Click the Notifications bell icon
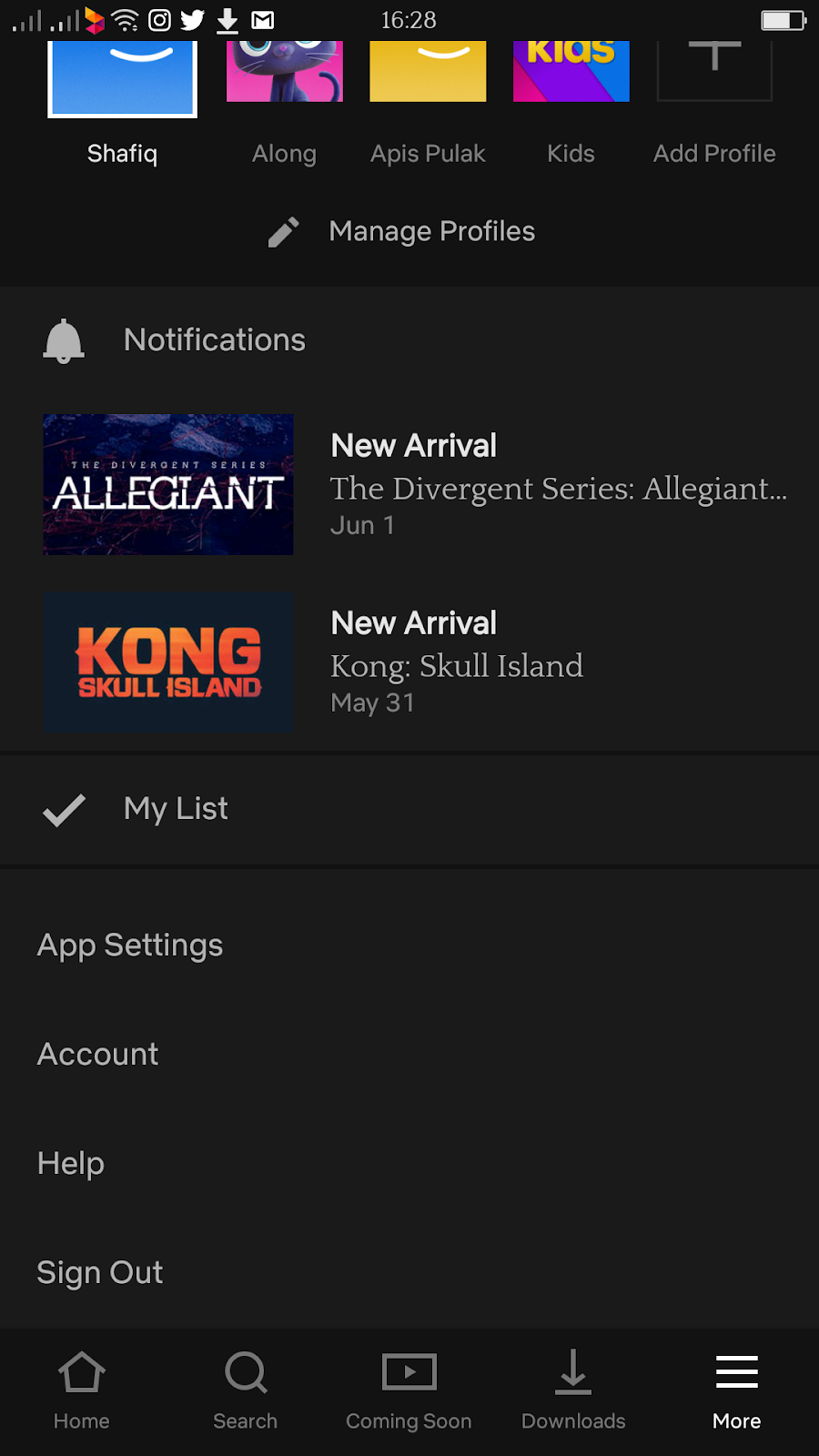Image resolution: width=819 pixels, height=1456 pixels. [x=63, y=339]
